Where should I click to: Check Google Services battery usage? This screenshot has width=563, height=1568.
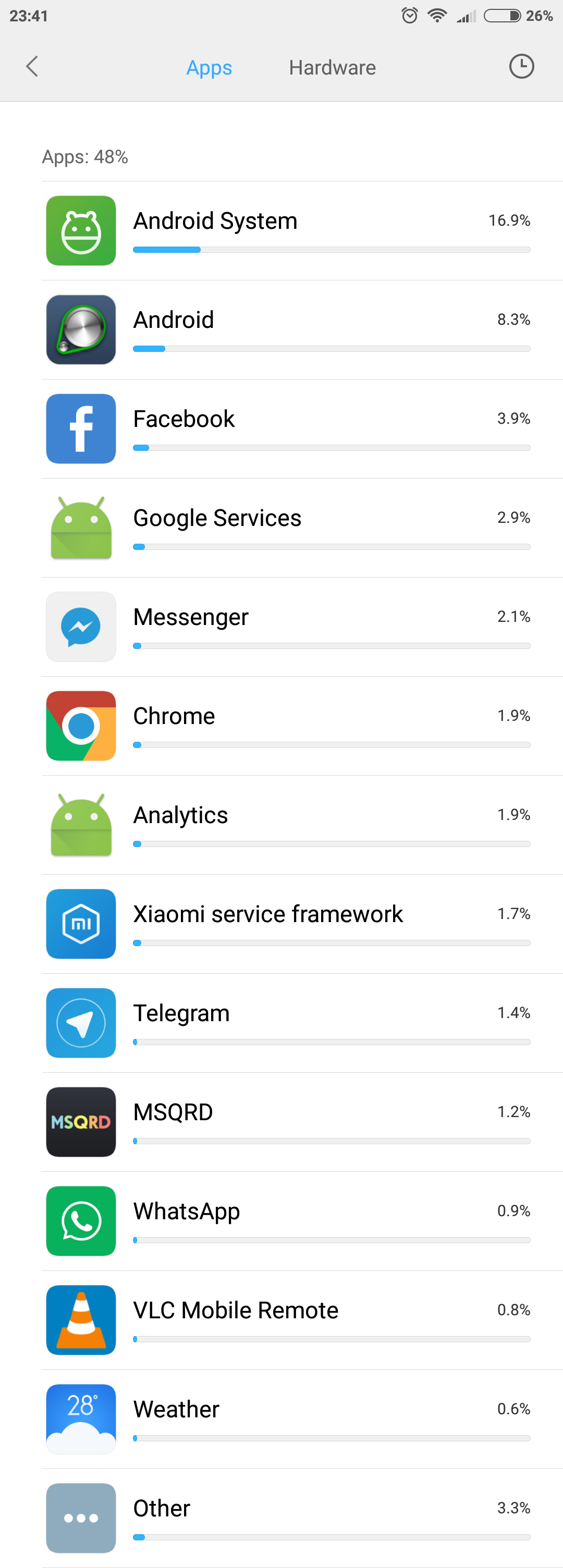[301, 528]
